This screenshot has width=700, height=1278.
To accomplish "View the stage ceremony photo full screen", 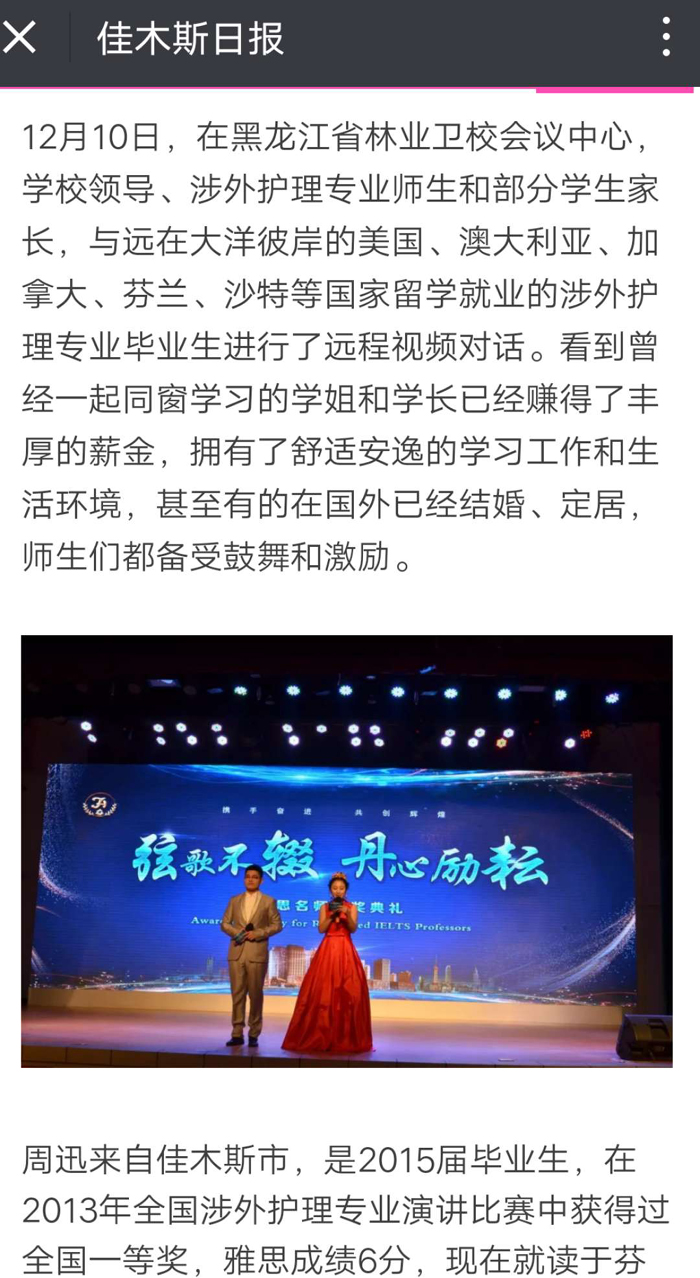I will 346,851.
